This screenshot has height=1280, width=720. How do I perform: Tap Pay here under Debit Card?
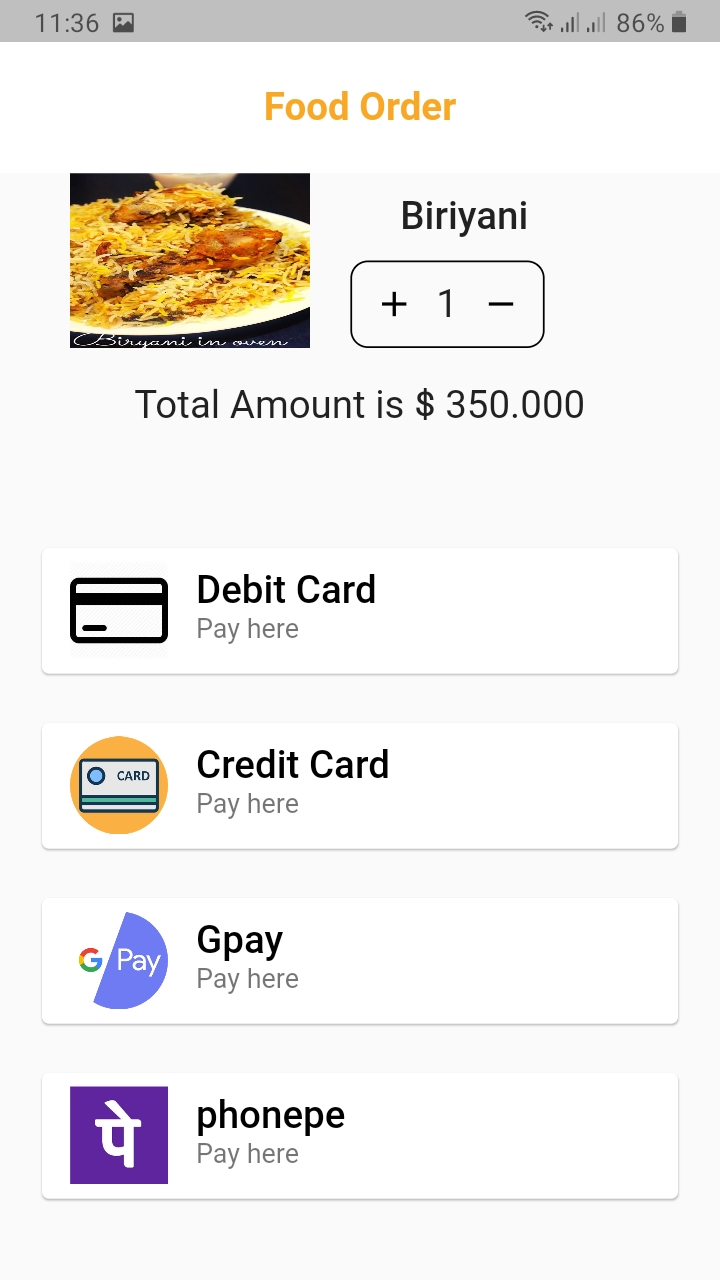(247, 629)
